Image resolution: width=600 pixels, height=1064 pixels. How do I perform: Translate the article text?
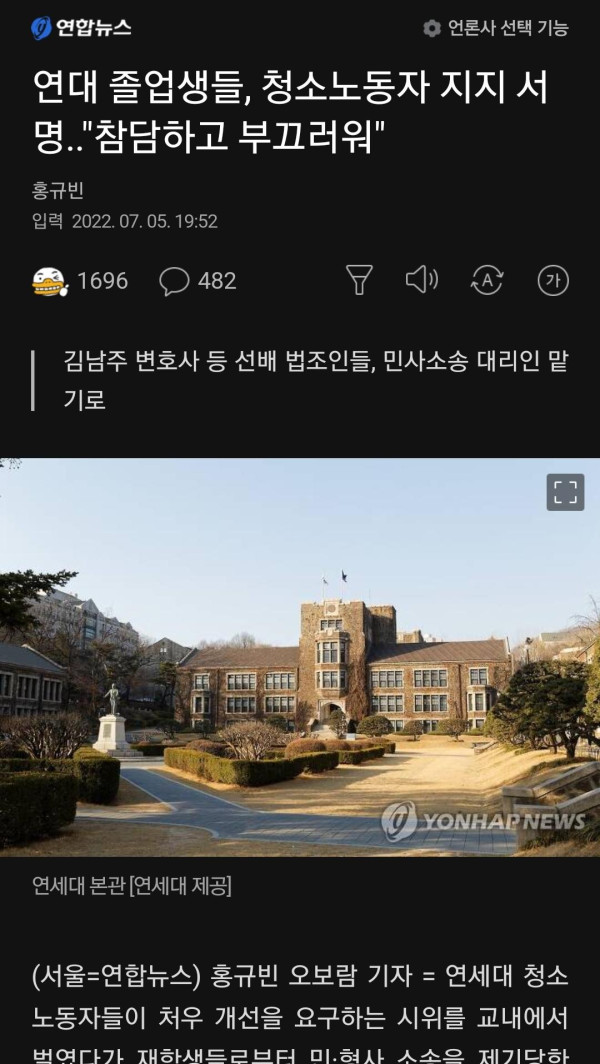487,281
